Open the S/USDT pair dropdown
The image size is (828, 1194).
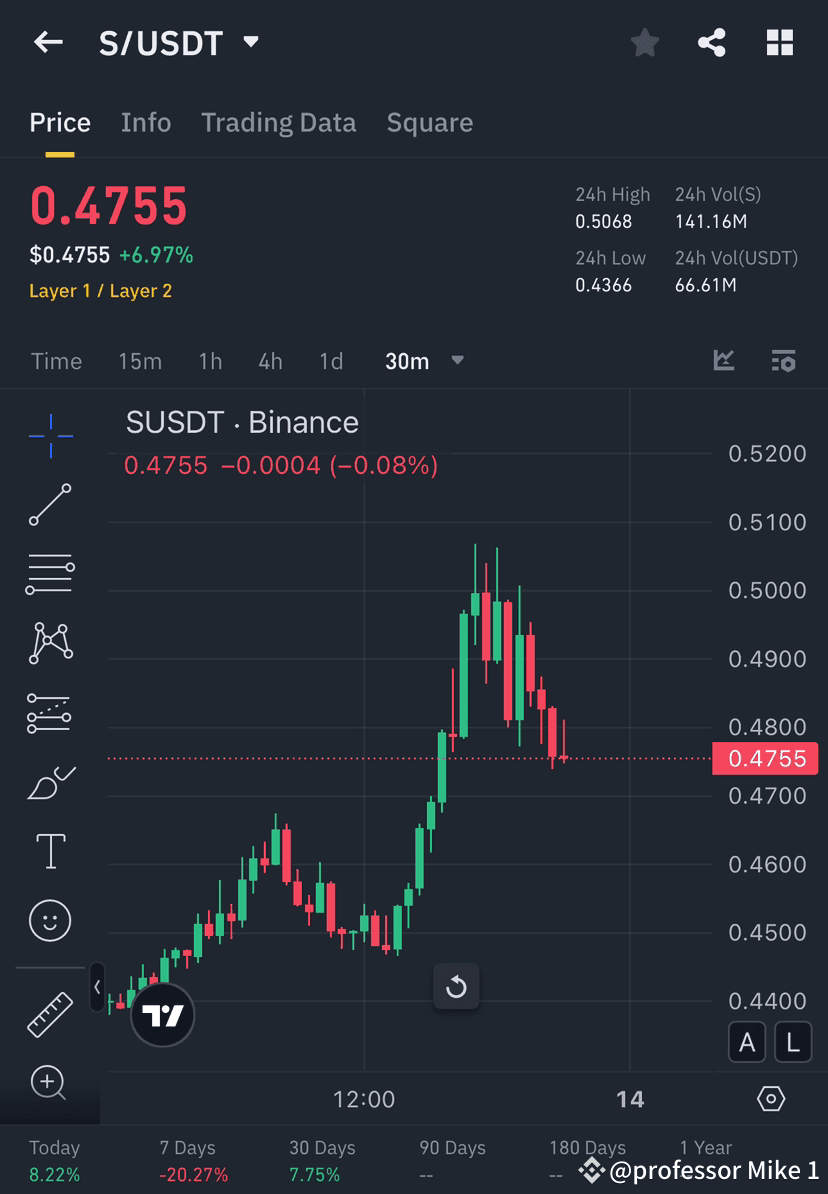point(251,42)
